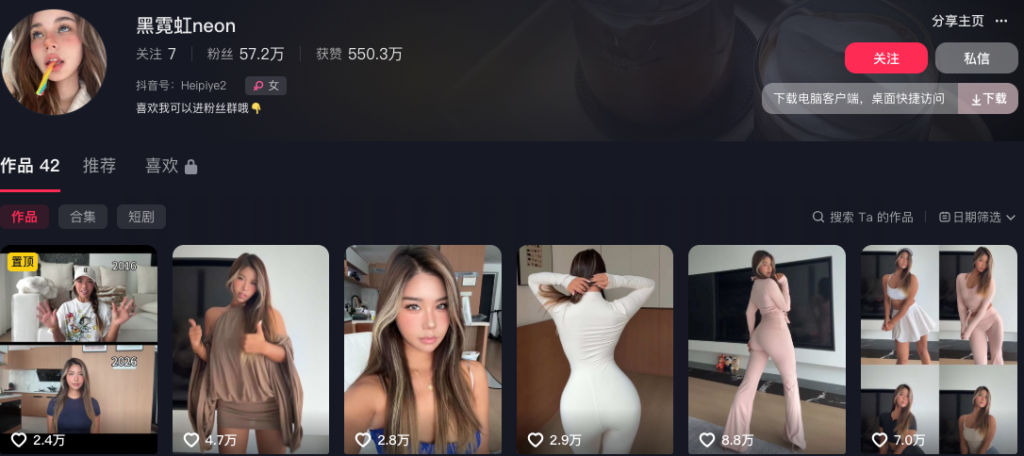This screenshot has height=456, width=1024.
Task: Select the 合集 filter chip
Action: 82,217
